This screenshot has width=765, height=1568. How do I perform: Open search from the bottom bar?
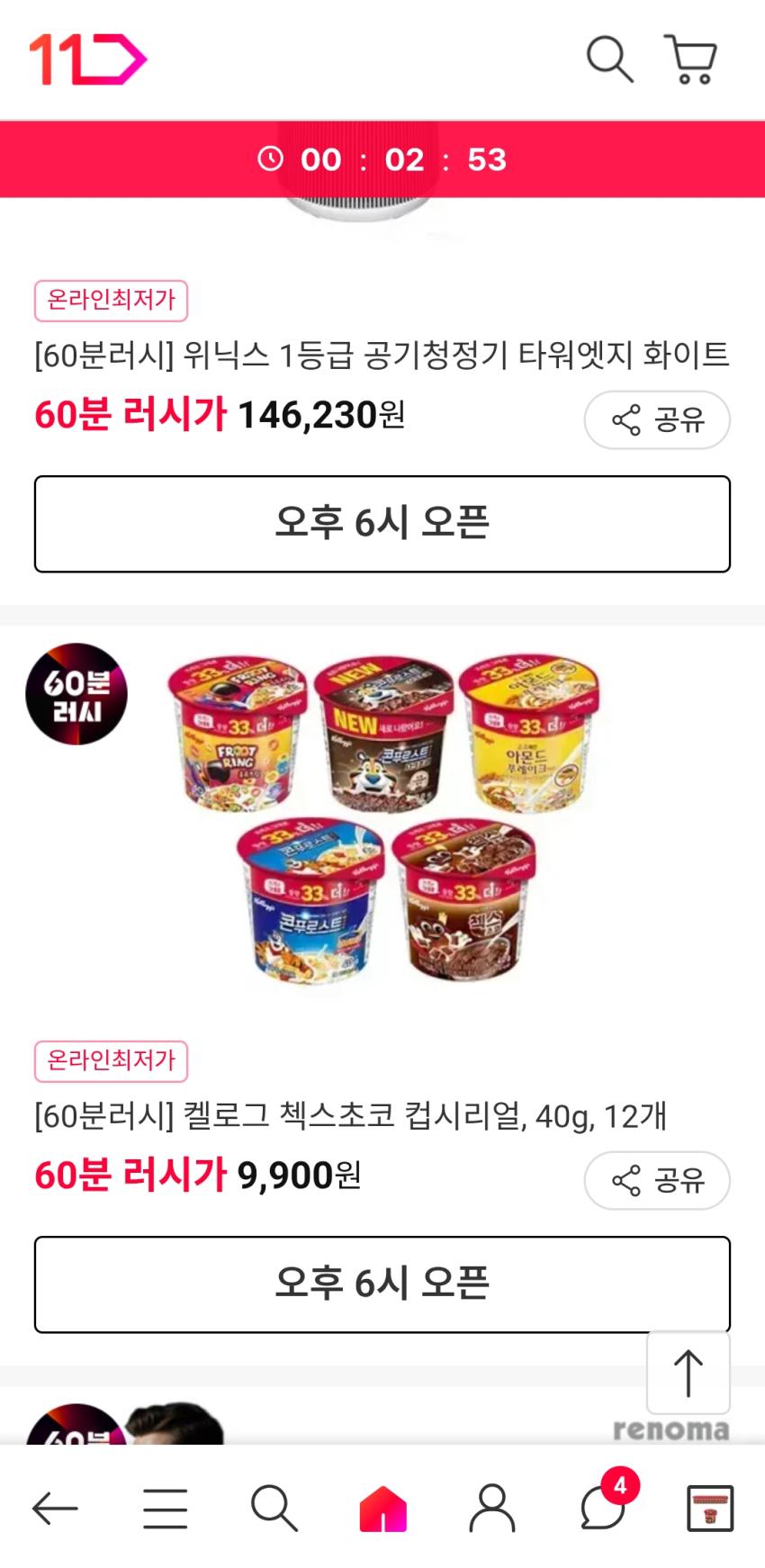pos(274,1508)
